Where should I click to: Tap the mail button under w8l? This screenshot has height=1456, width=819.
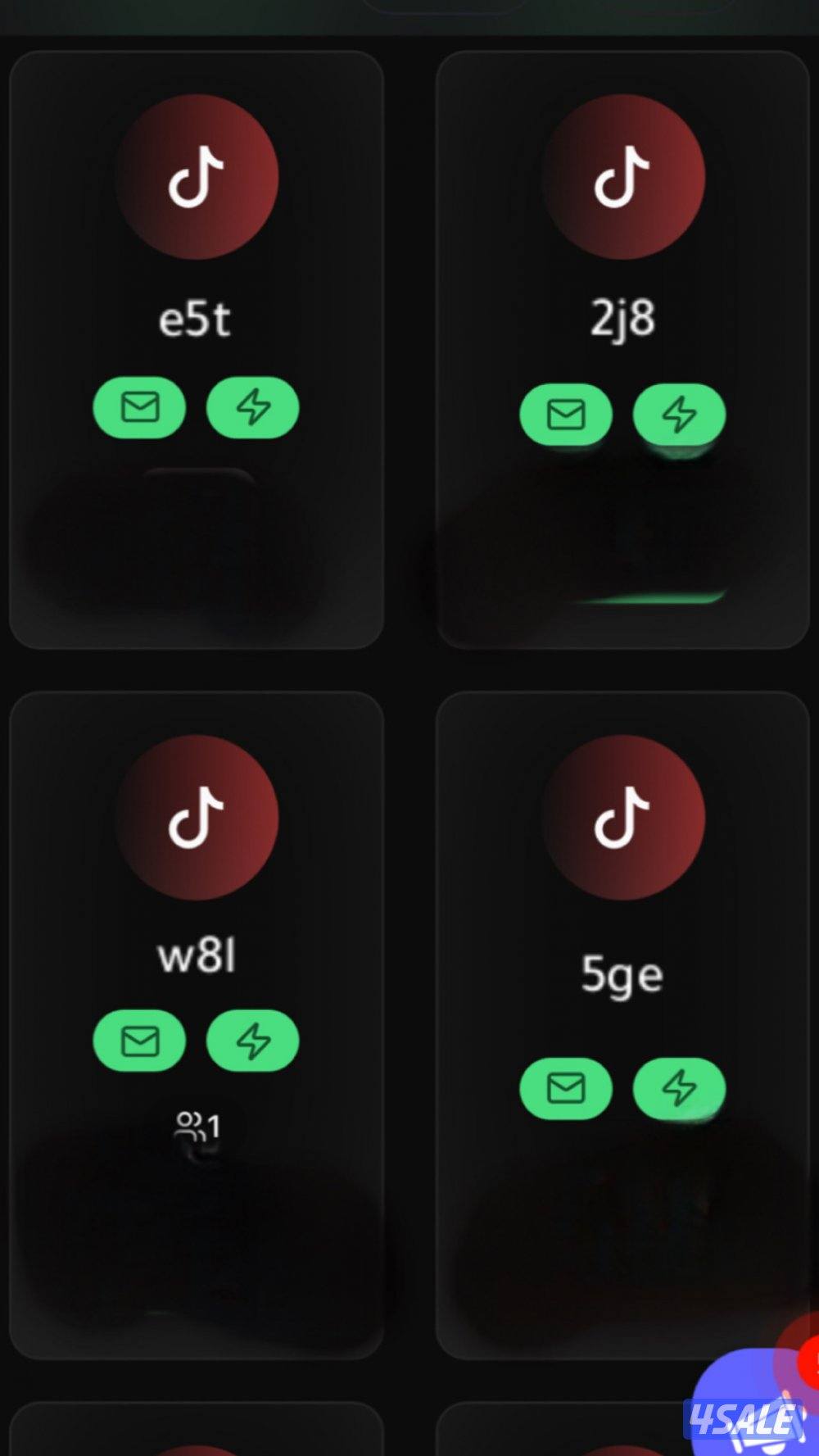[140, 1041]
